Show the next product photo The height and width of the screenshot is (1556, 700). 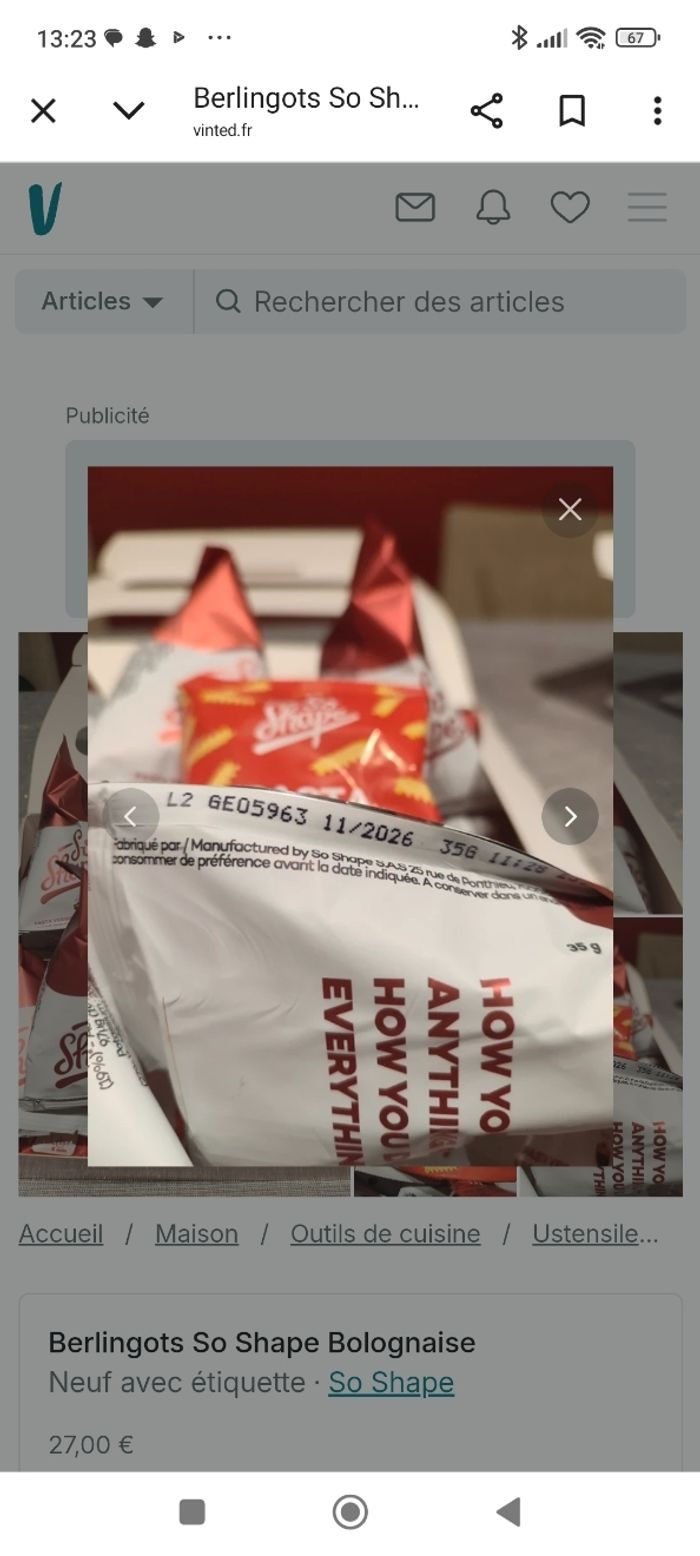(570, 817)
